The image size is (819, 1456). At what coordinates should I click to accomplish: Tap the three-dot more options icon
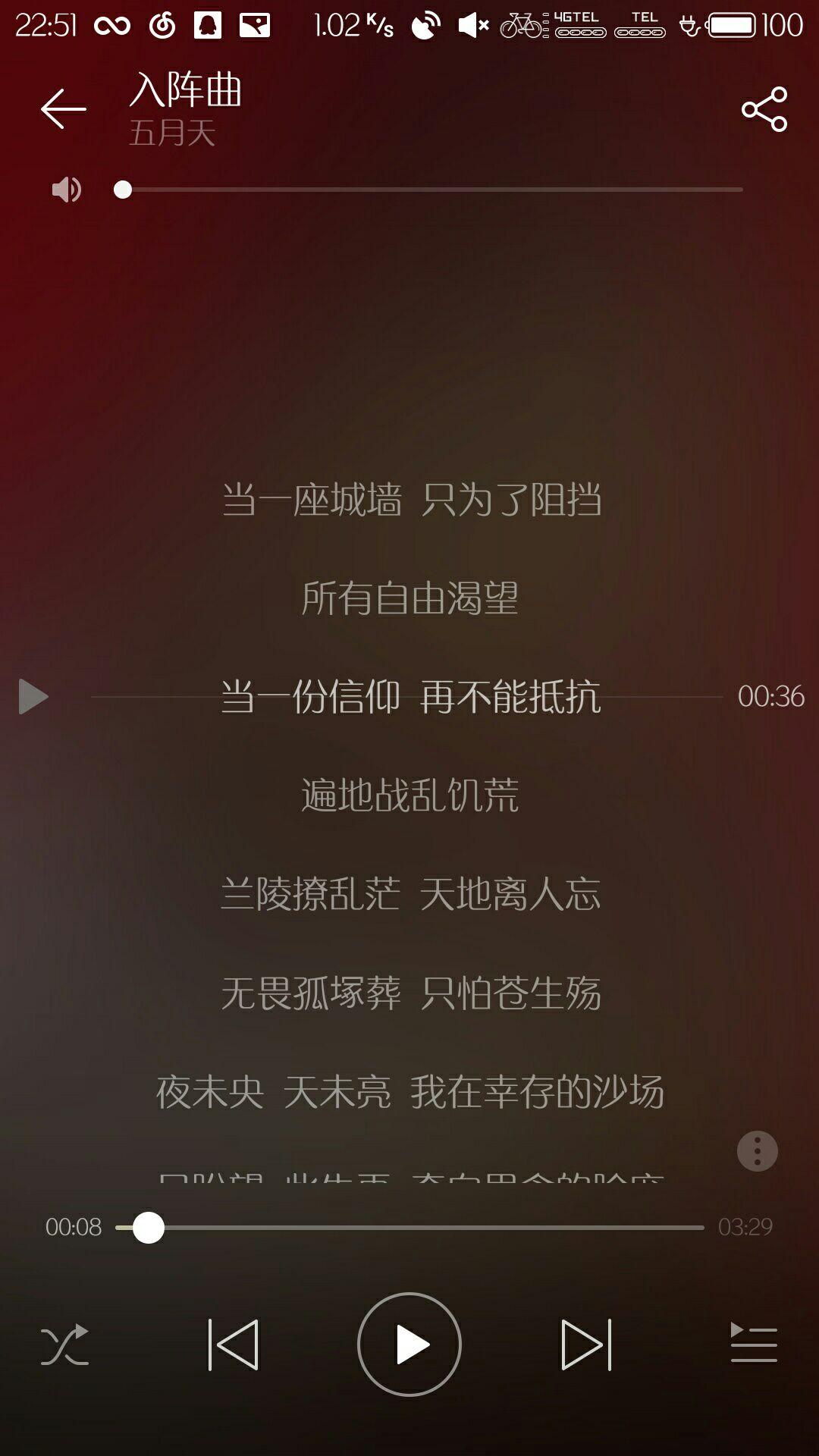(x=756, y=1151)
